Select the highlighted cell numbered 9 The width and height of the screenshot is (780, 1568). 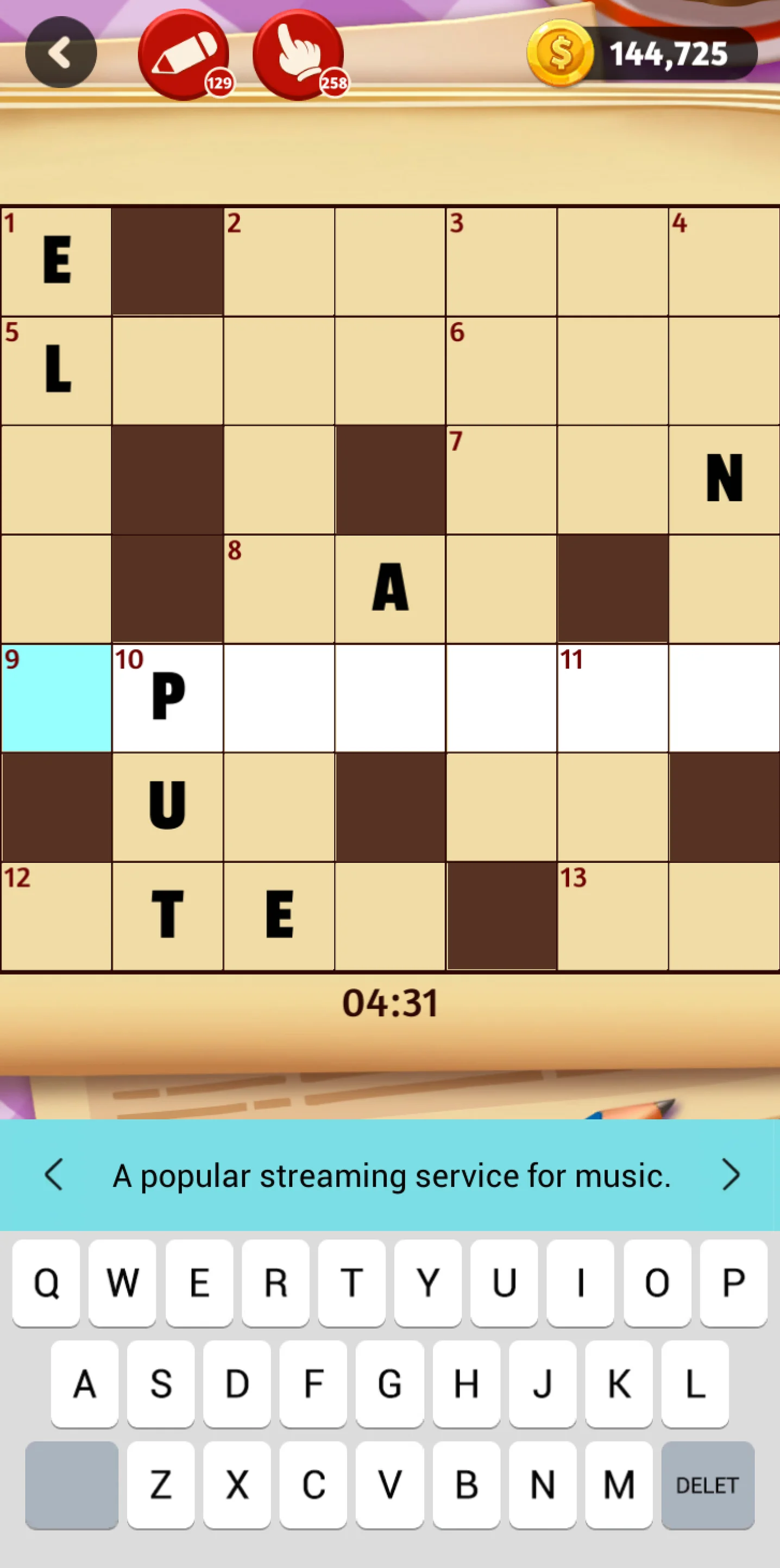(56, 698)
